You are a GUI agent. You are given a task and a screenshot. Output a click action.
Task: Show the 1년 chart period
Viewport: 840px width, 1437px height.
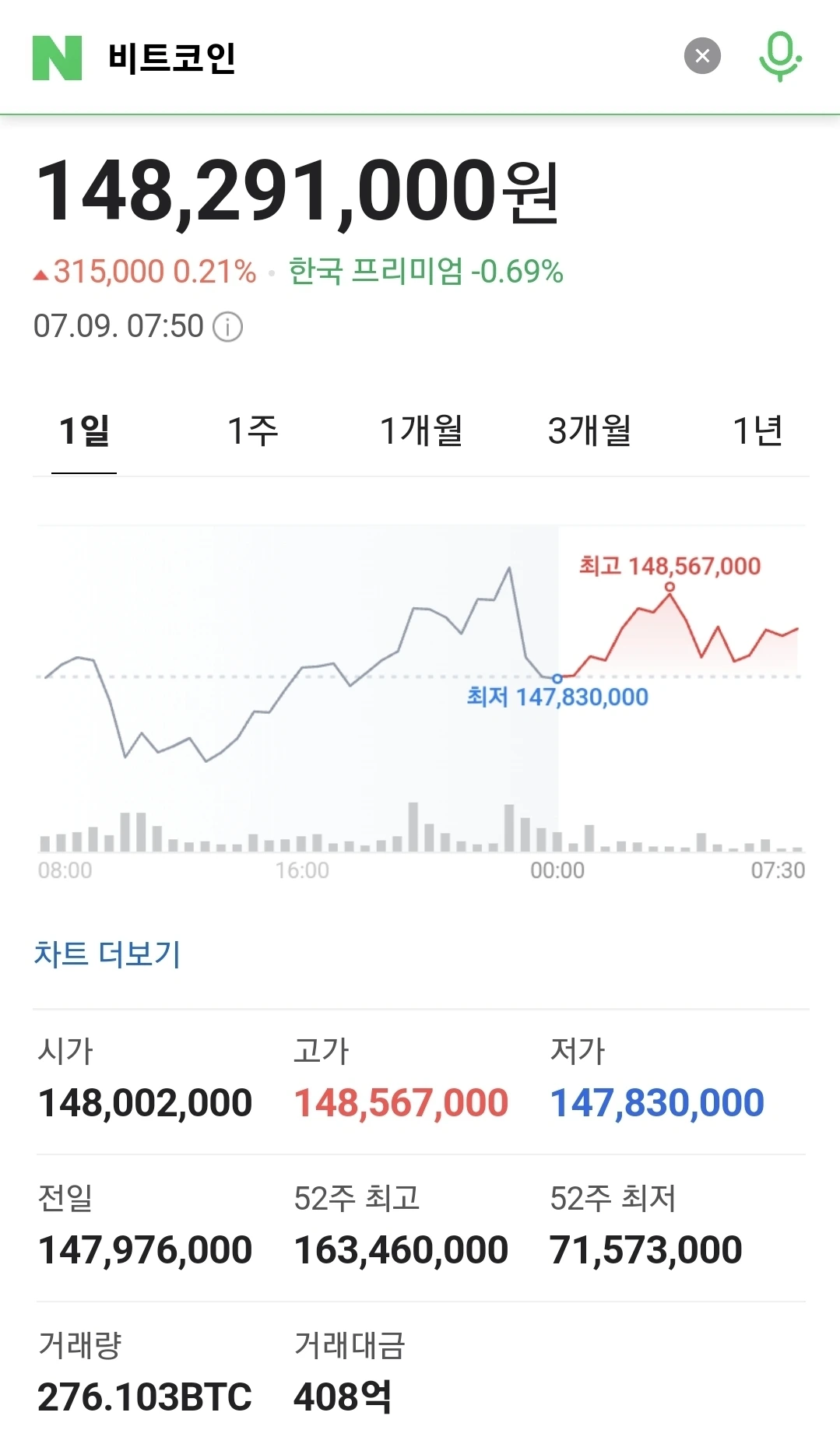tap(757, 431)
